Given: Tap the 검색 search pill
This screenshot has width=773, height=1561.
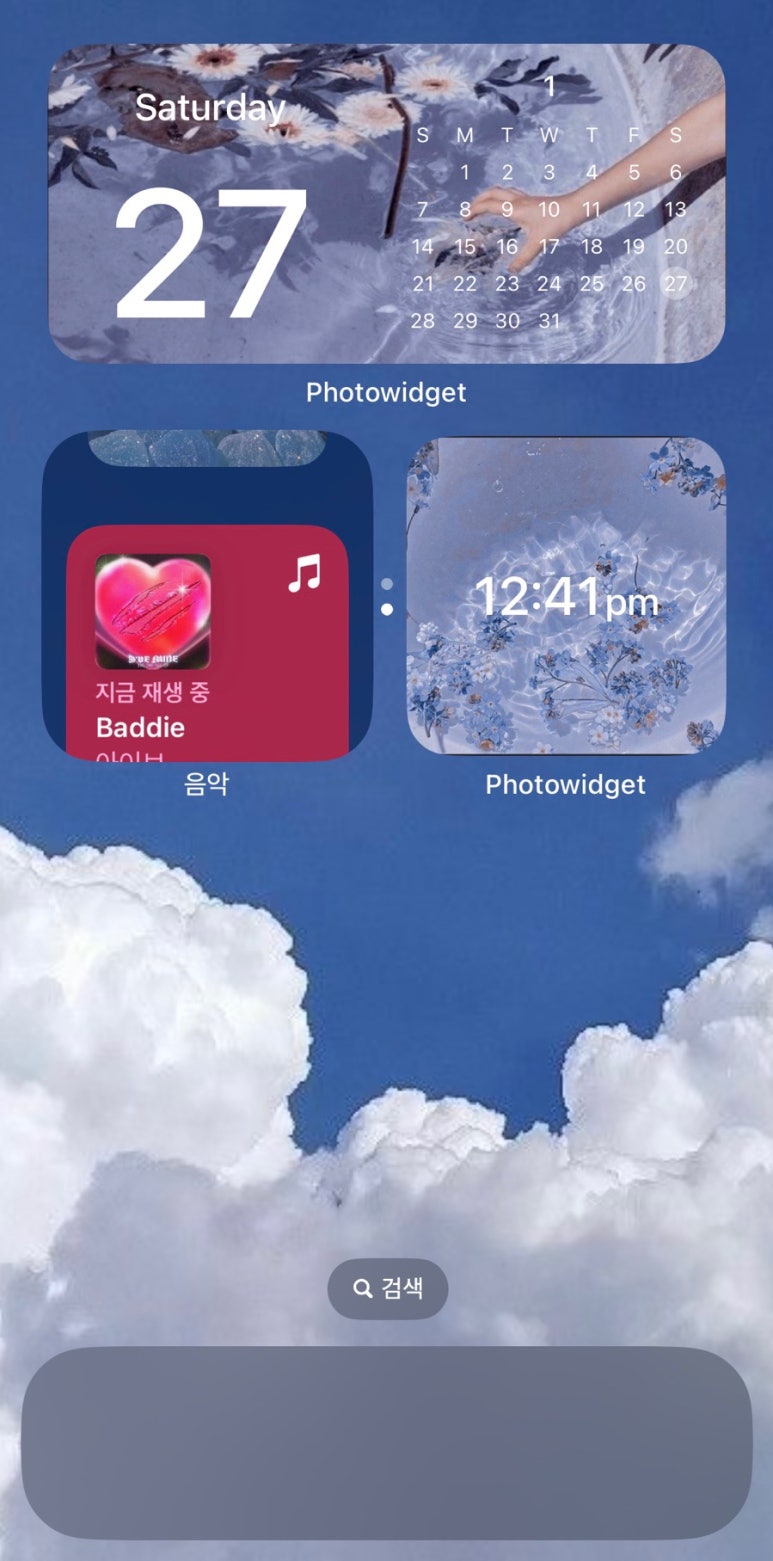Looking at the screenshot, I should click(x=387, y=1288).
